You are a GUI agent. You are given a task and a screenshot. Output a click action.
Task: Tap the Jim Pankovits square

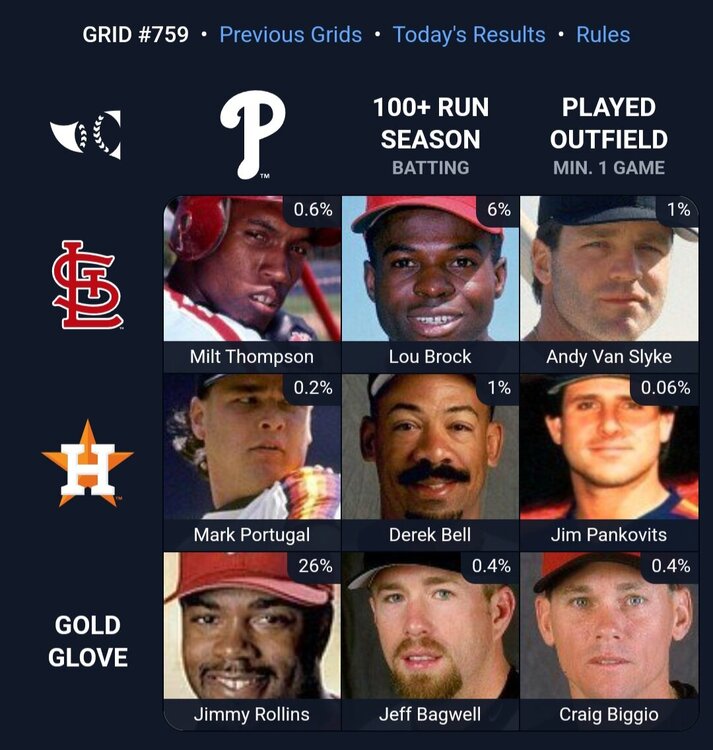click(x=608, y=461)
